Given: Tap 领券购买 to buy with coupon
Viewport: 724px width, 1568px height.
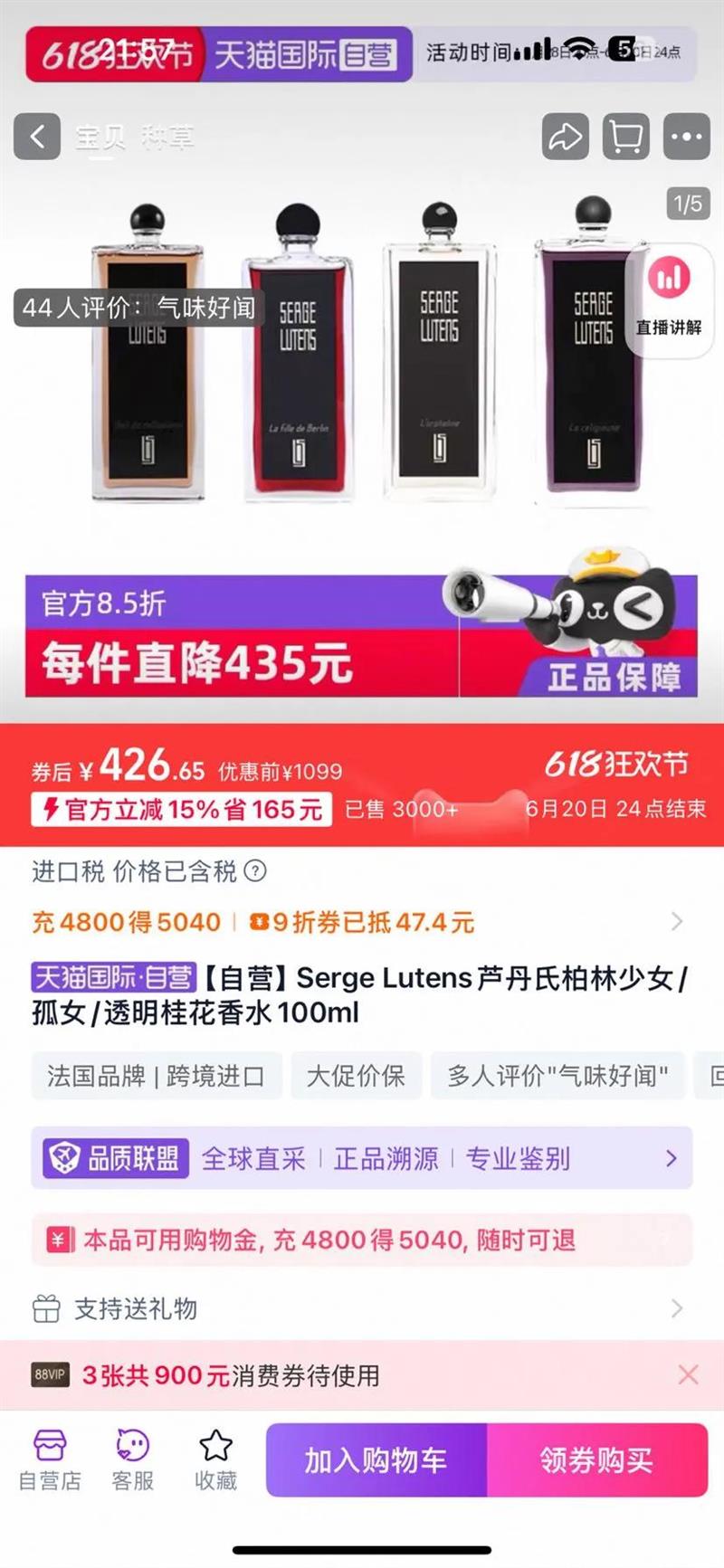Looking at the screenshot, I should (x=596, y=1460).
